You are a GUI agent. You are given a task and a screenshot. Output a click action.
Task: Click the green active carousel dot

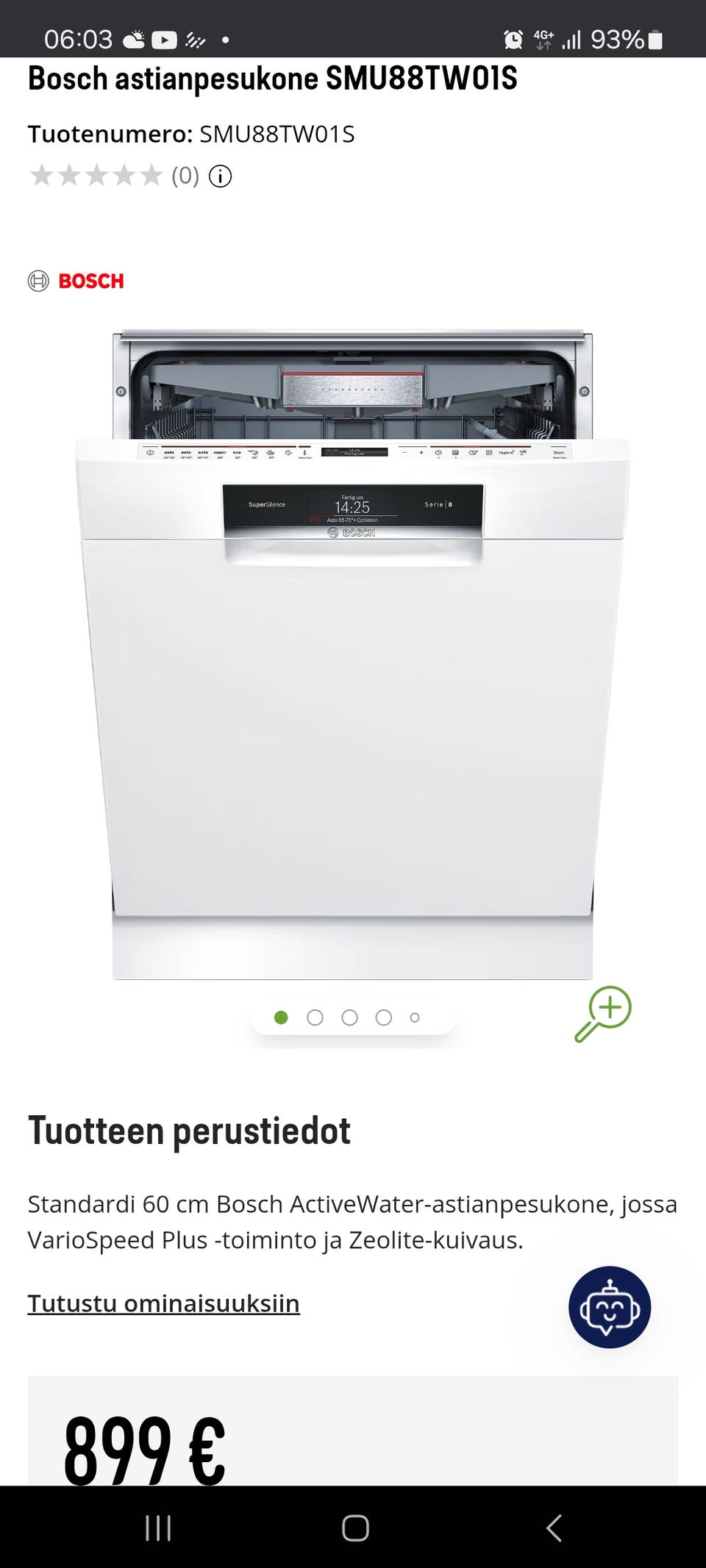(282, 1017)
